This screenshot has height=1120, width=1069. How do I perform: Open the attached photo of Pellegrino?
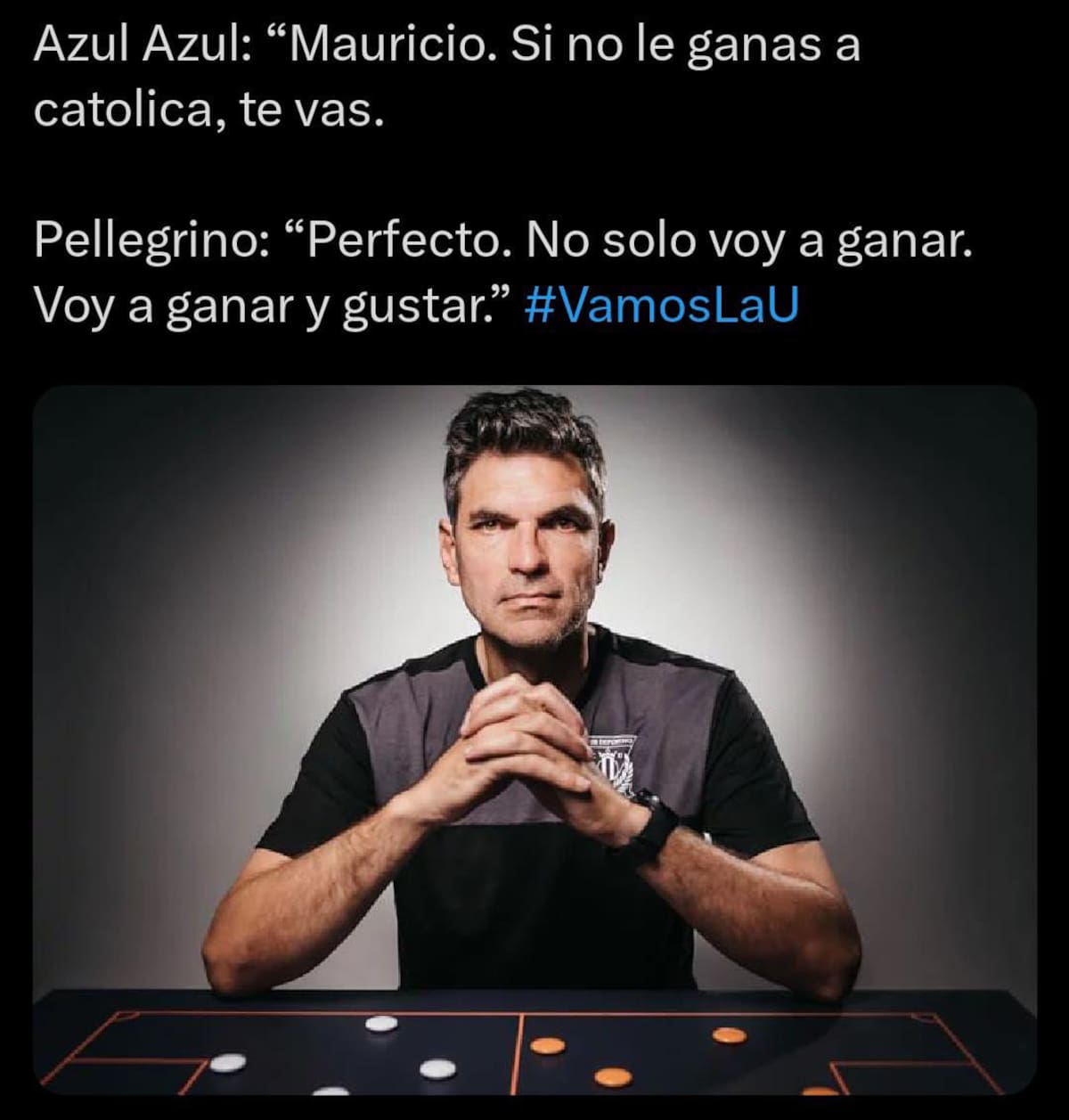point(534,740)
